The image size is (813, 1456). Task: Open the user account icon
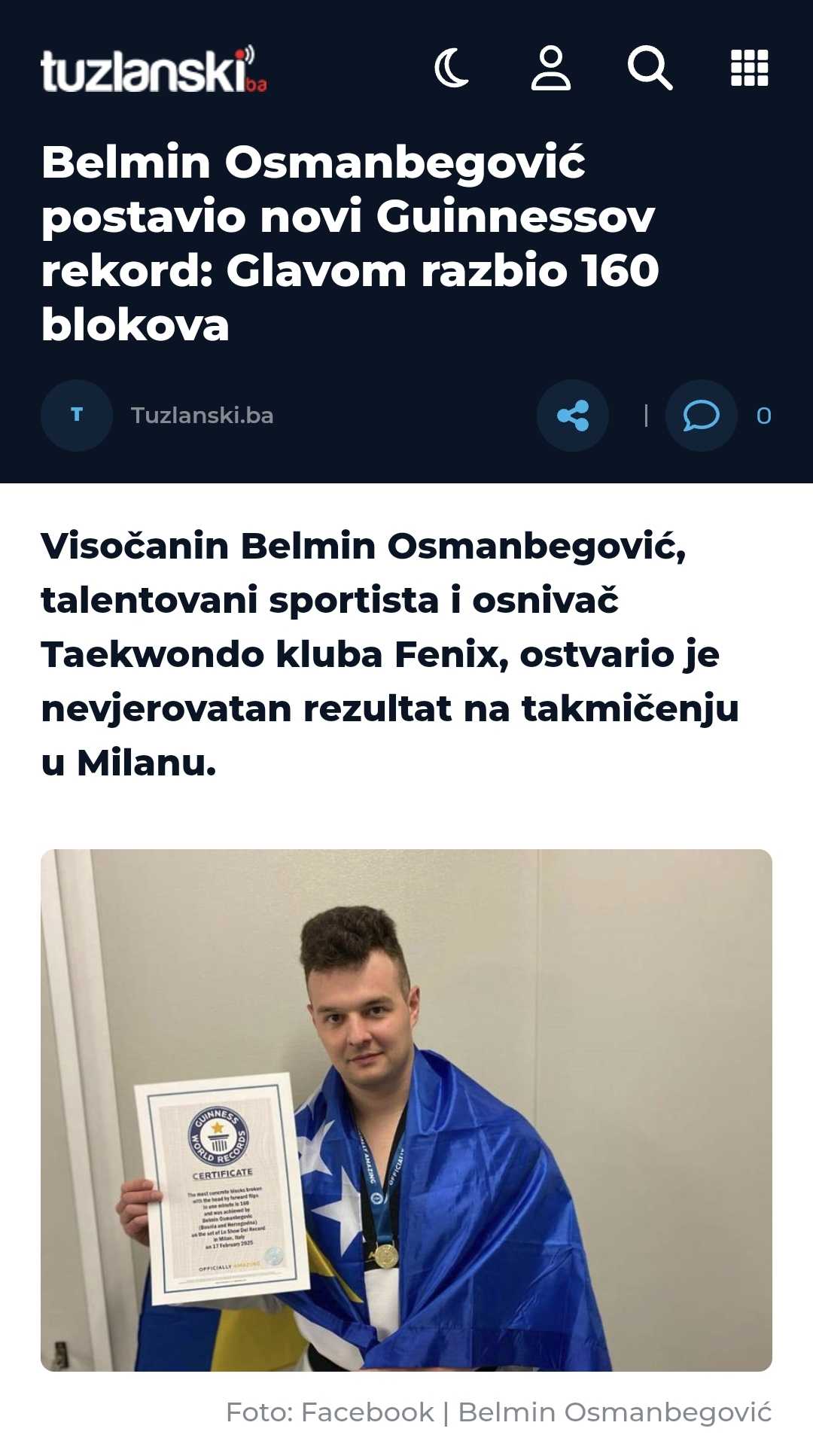[551, 68]
